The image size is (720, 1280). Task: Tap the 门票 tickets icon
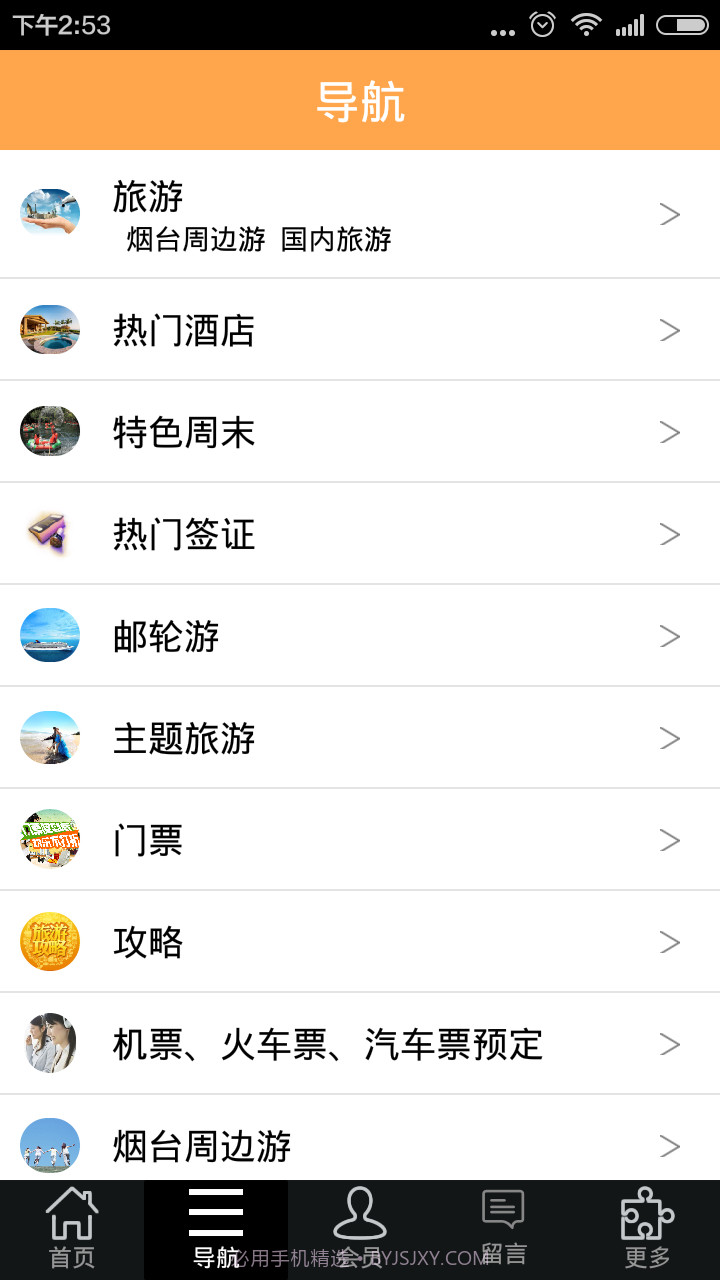[x=50, y=840]
